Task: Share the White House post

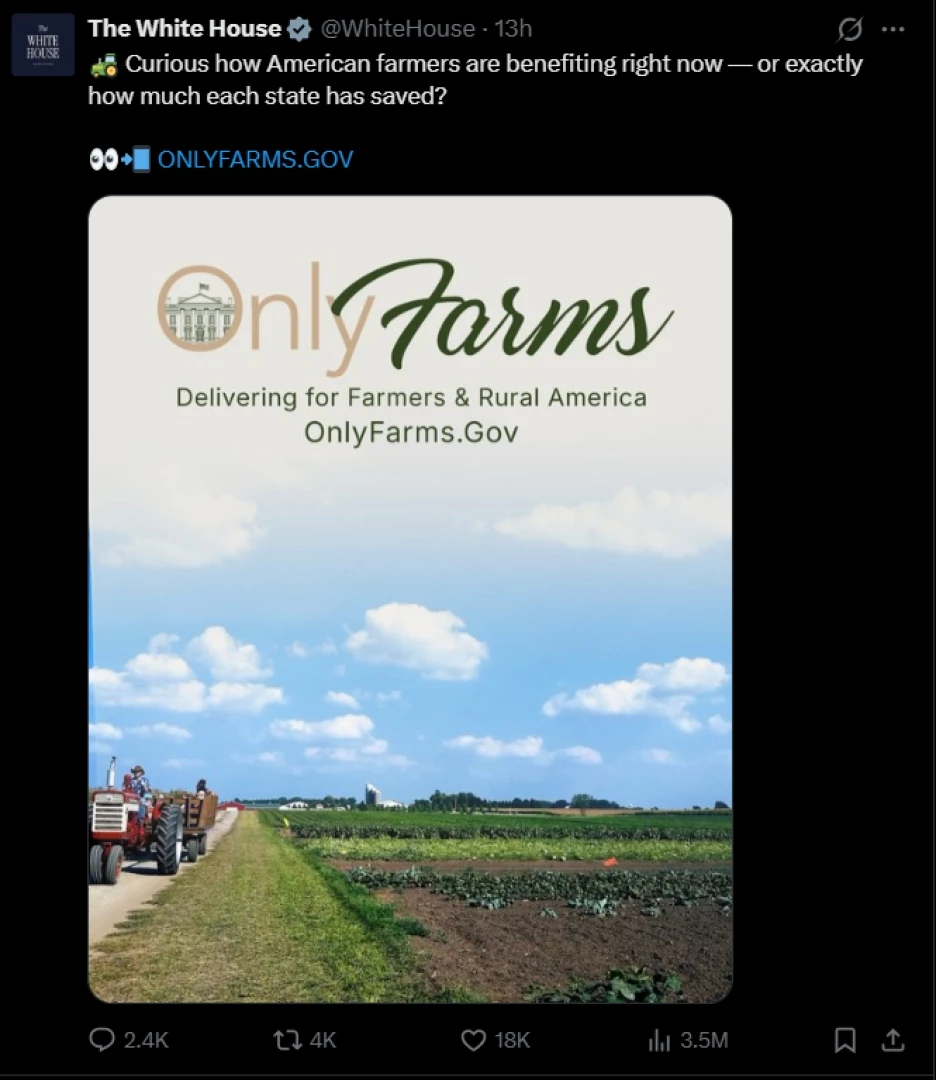Action: 892,1040
